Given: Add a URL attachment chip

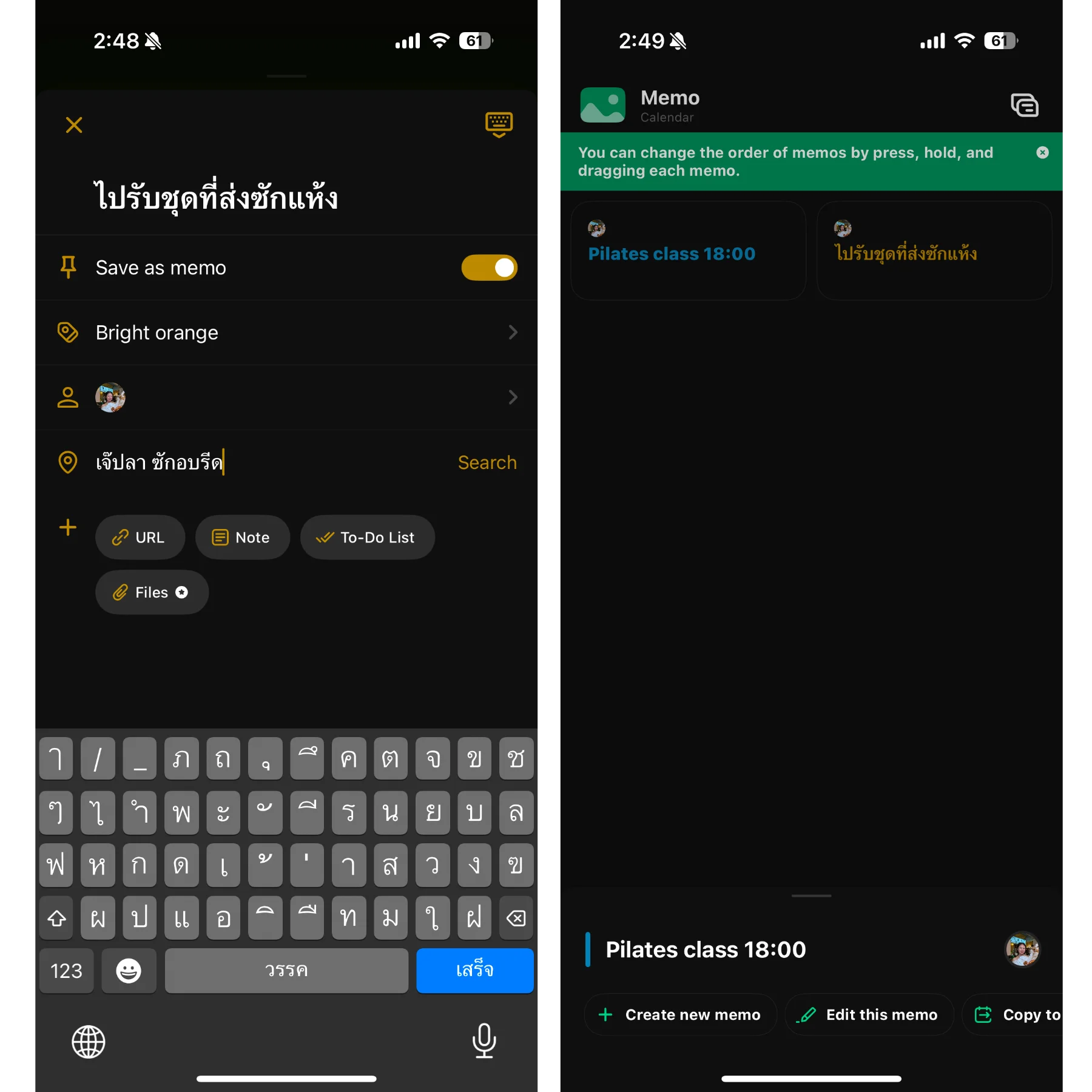Looking at the screenshot, I should click(x=140, y=538).
